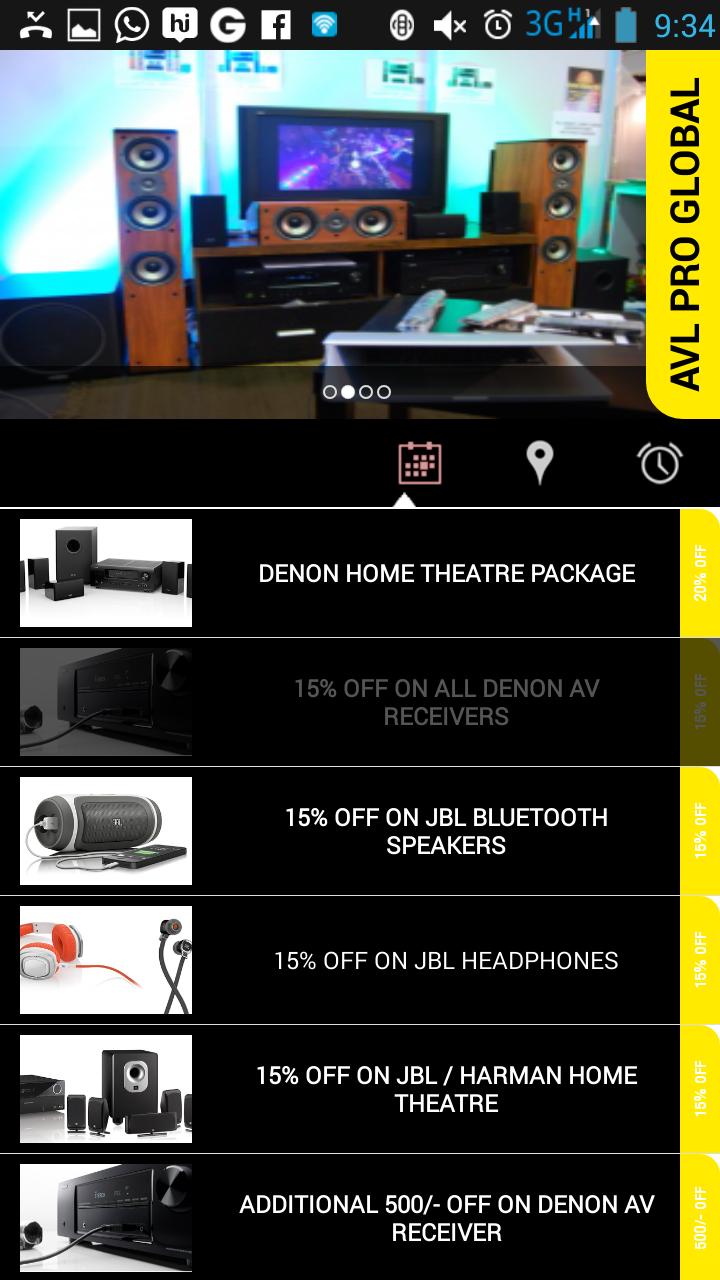Tap the home theatre banner image
Image resolution: width=720 pixels, height=1280 pixels.
click(x=320, y=230)
